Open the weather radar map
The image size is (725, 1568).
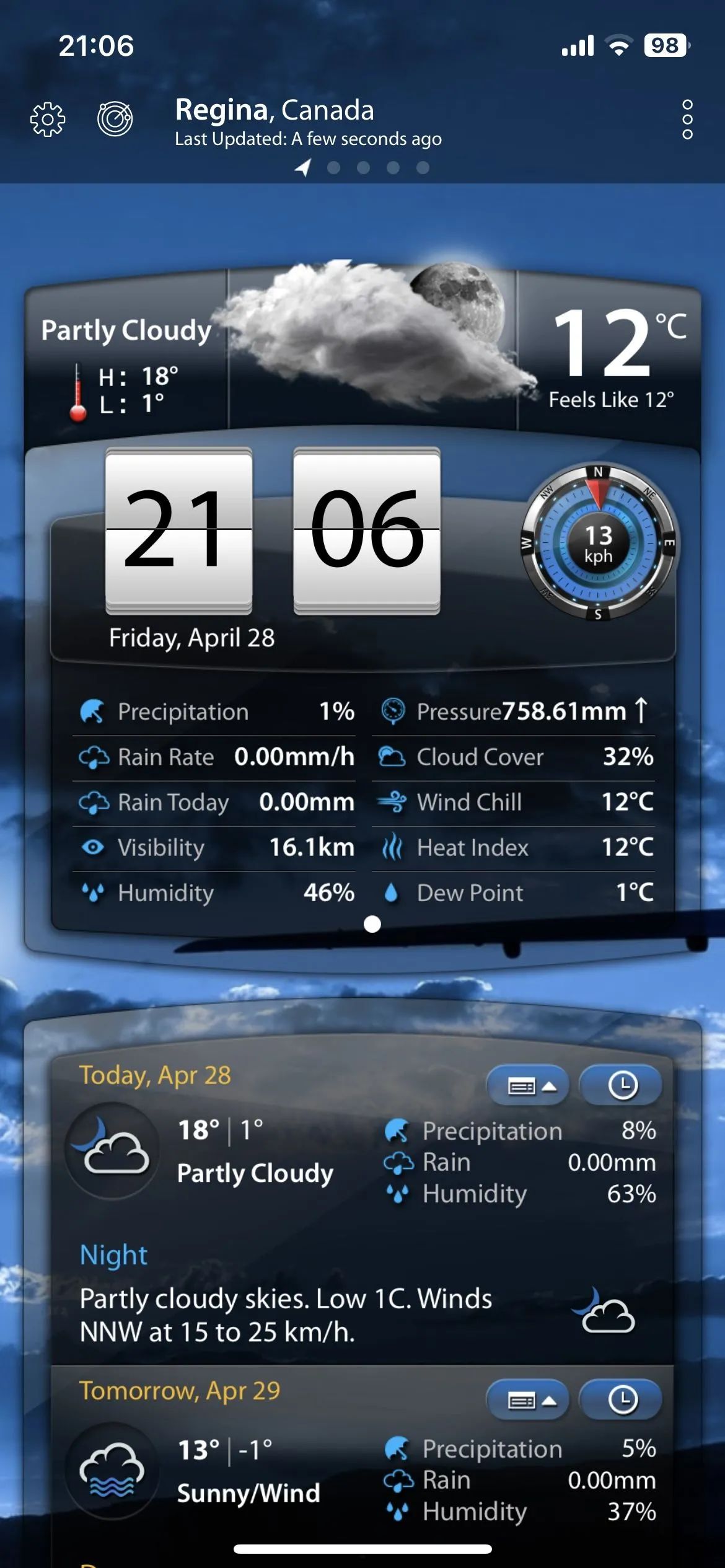[115, 118]
